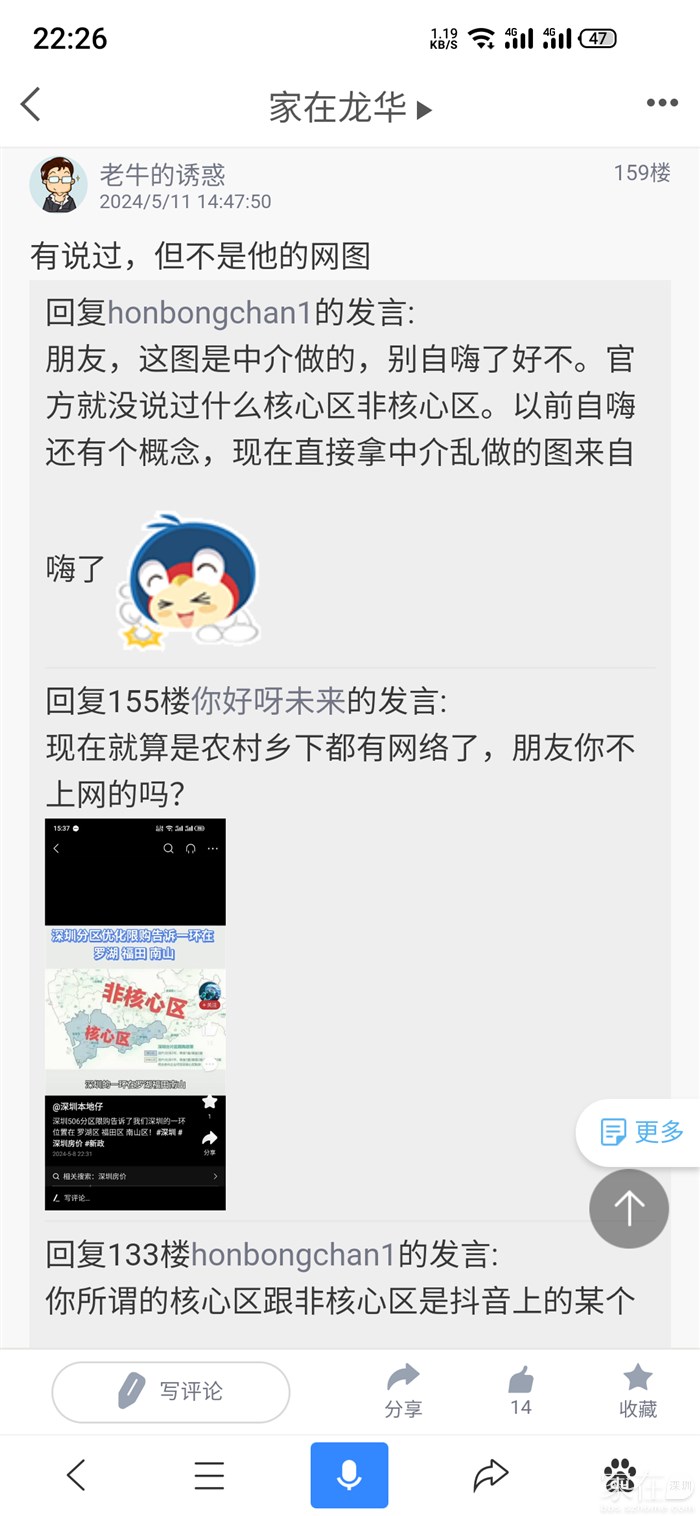700x1516 pixels.
Task: View user honbongchan1 from the first quoted reply
Action: coord(210,313)
